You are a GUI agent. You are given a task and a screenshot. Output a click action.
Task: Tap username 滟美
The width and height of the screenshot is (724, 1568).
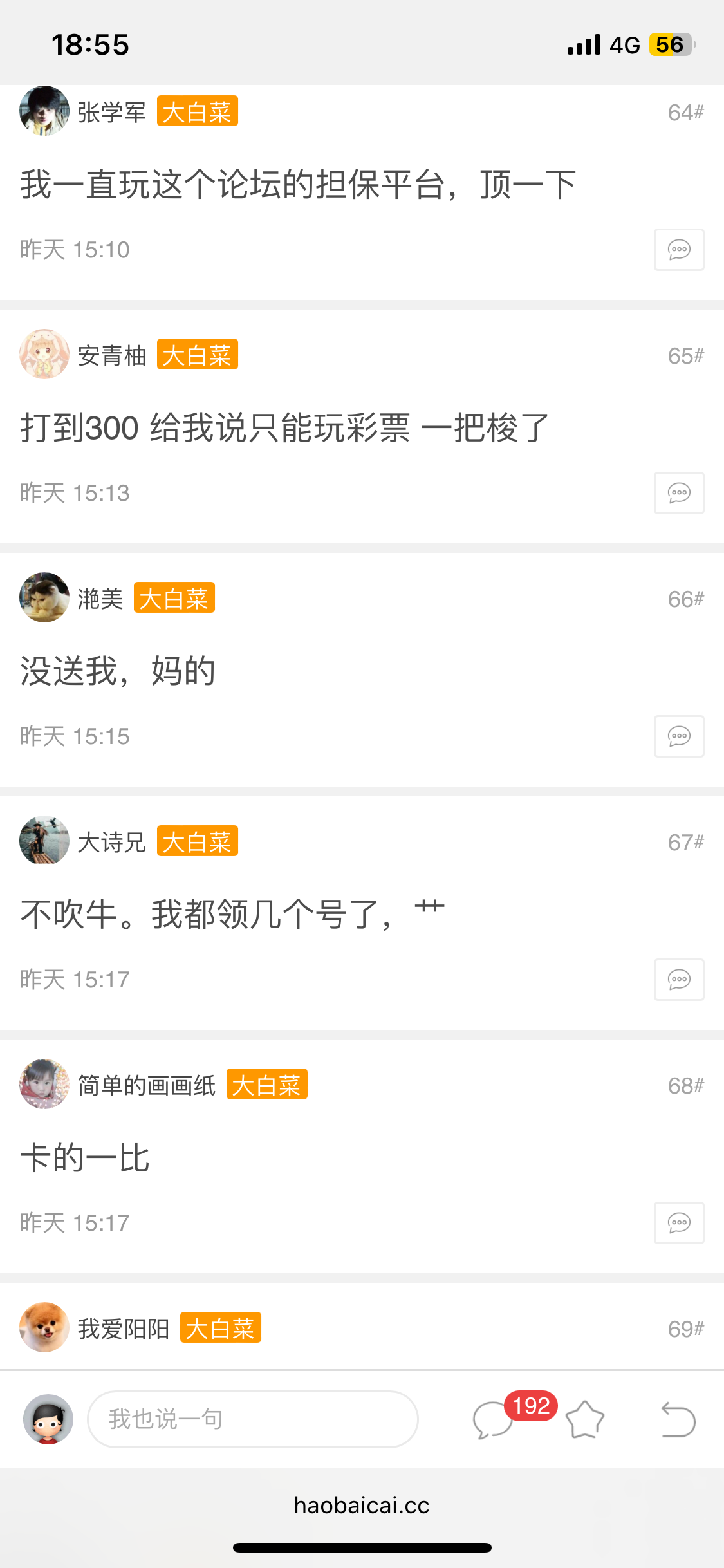point(100,599)
